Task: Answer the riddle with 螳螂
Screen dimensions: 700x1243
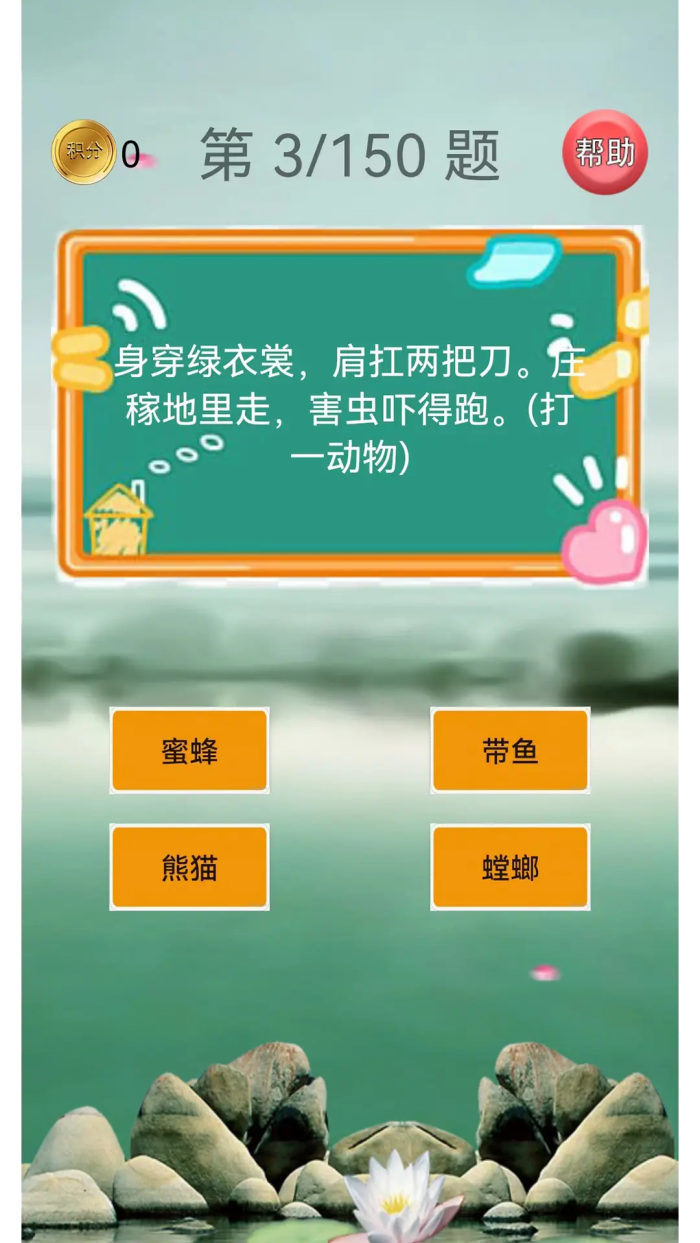Action: click(510, 867)
